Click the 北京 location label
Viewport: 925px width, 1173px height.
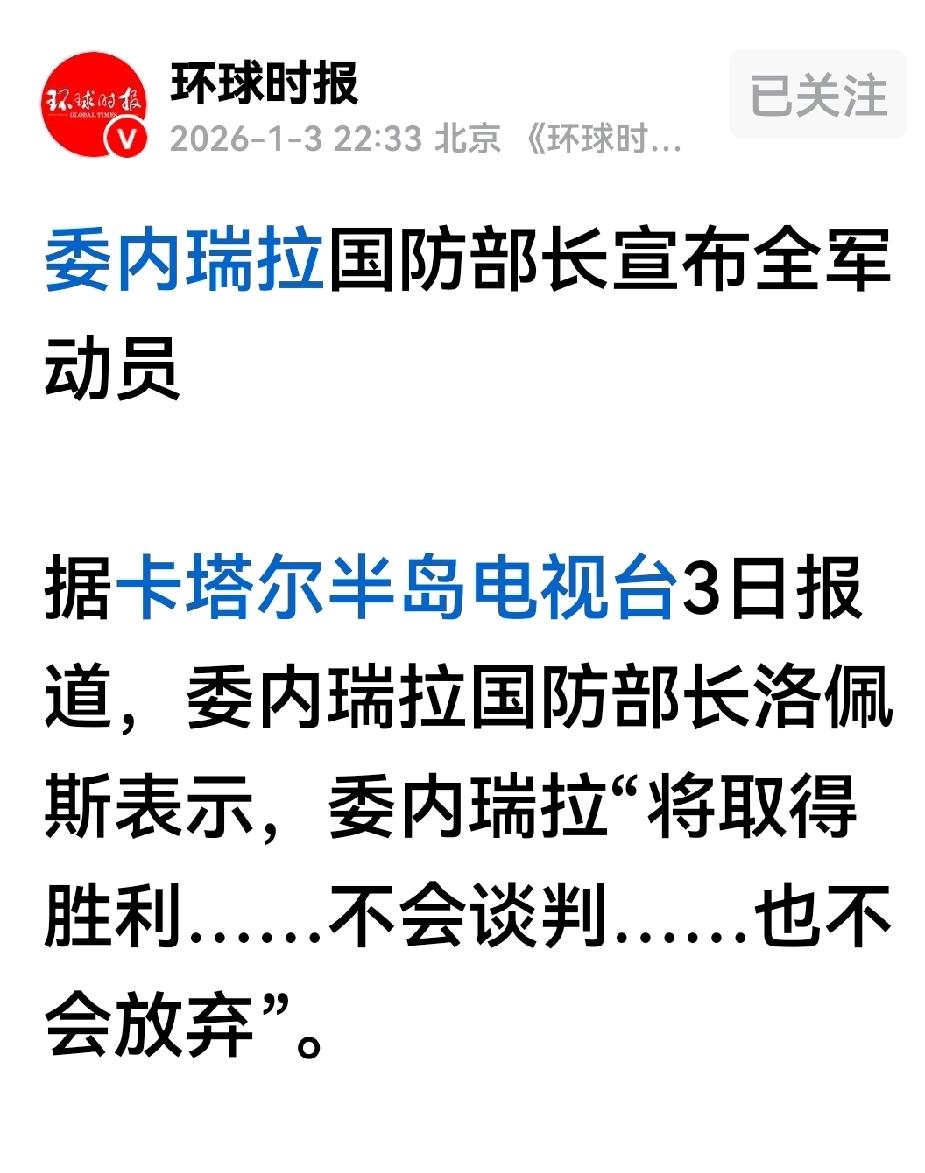468,140
